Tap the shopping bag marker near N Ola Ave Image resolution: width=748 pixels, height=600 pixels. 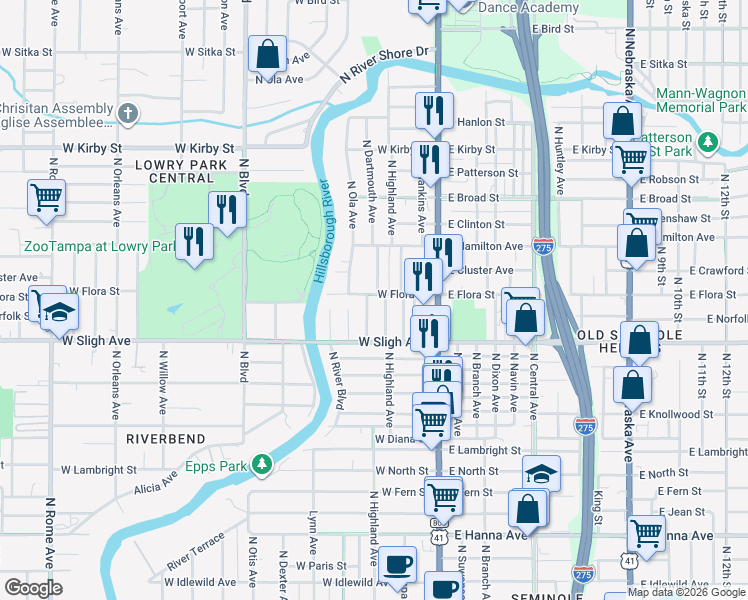268,55
